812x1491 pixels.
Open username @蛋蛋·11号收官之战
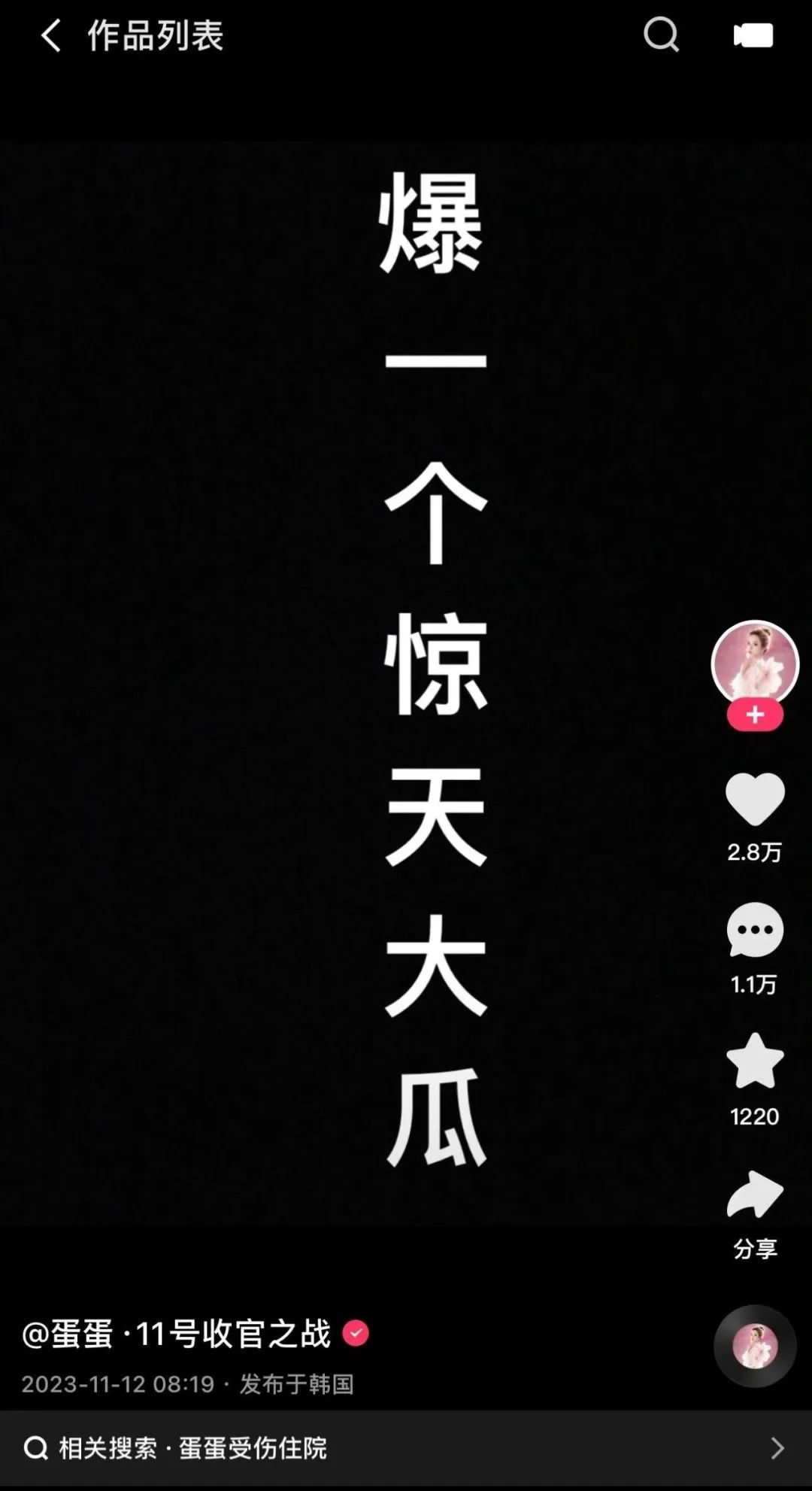176,1334
